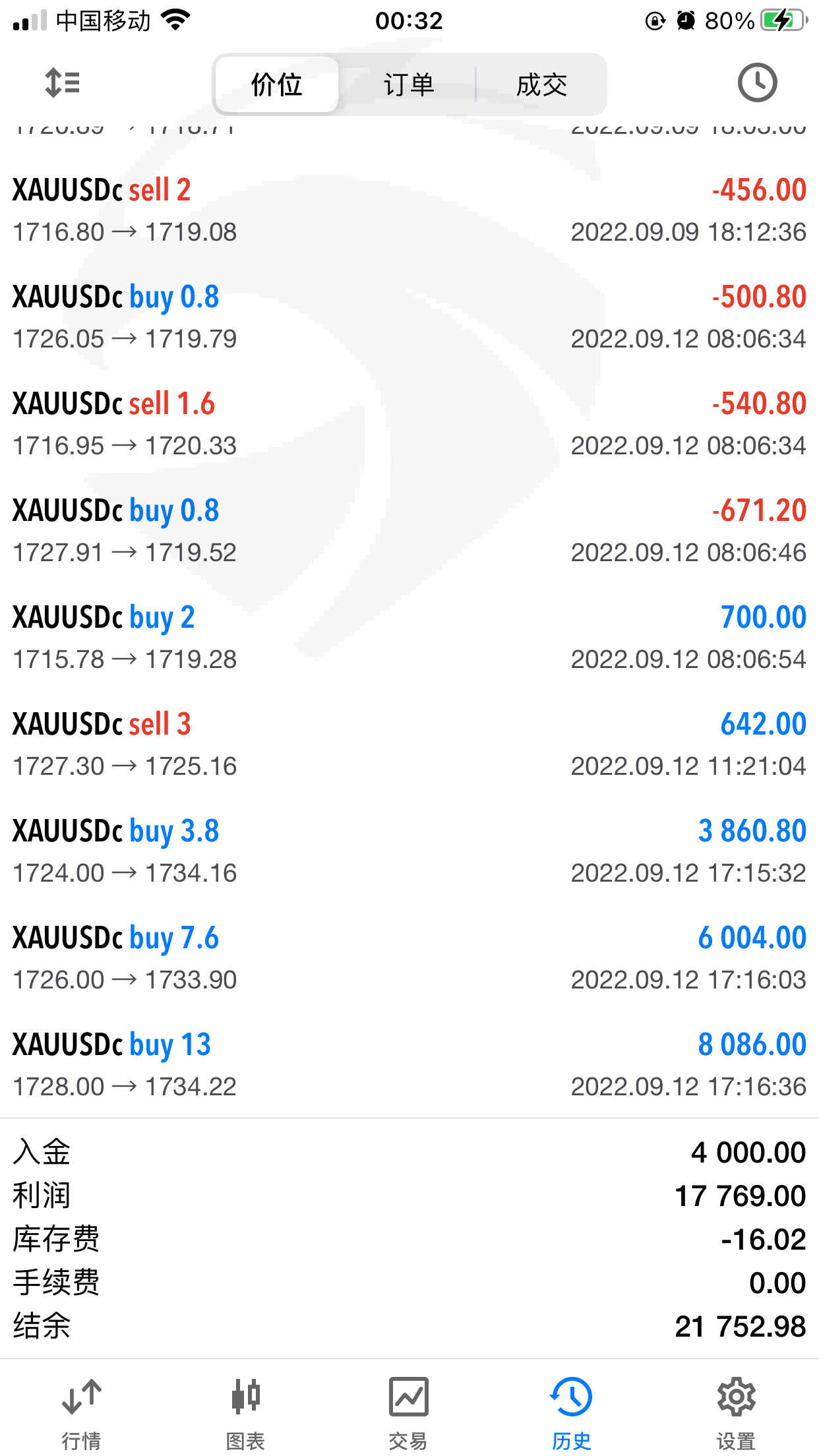Select the 历史 history tab
819x1456 pixels.
pos(571,1412)
